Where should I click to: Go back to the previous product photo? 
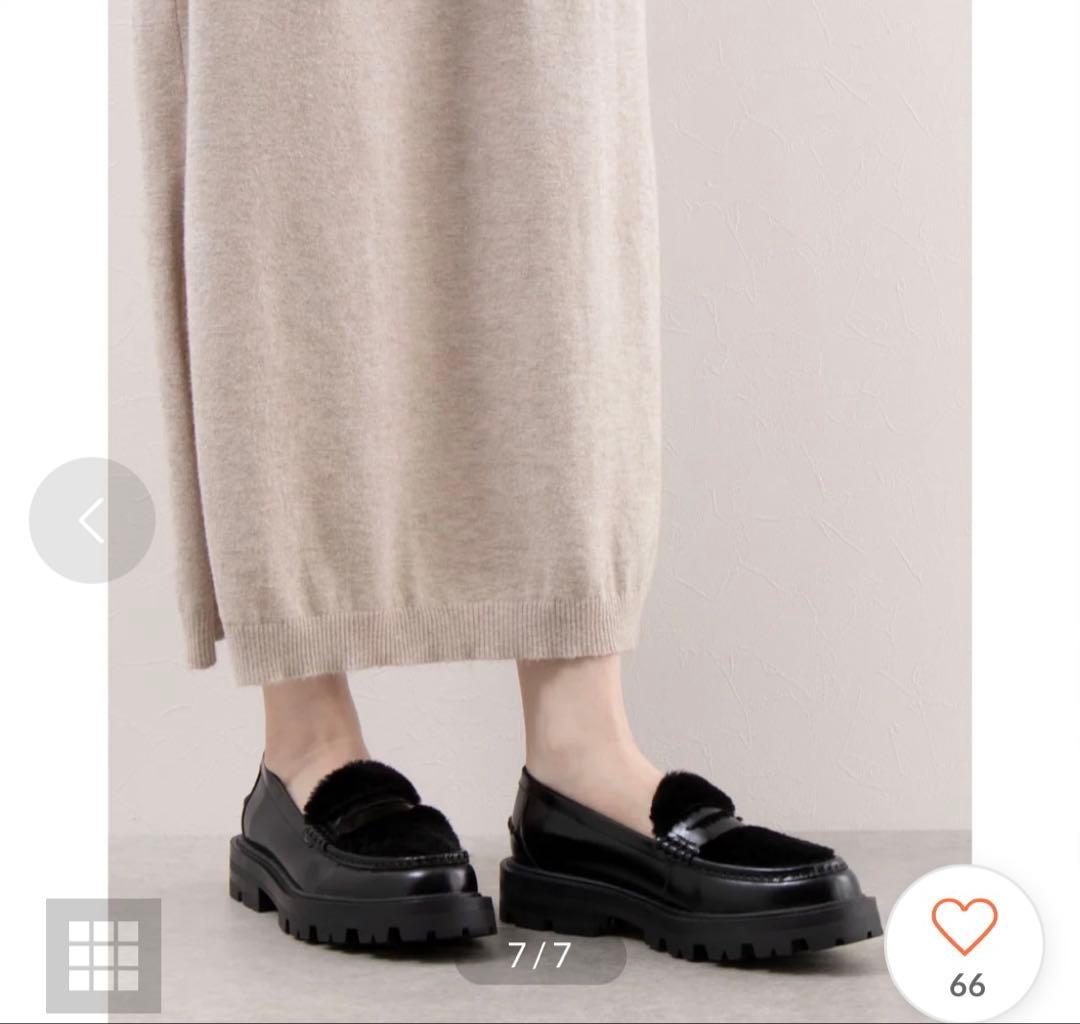click(92, 520)
